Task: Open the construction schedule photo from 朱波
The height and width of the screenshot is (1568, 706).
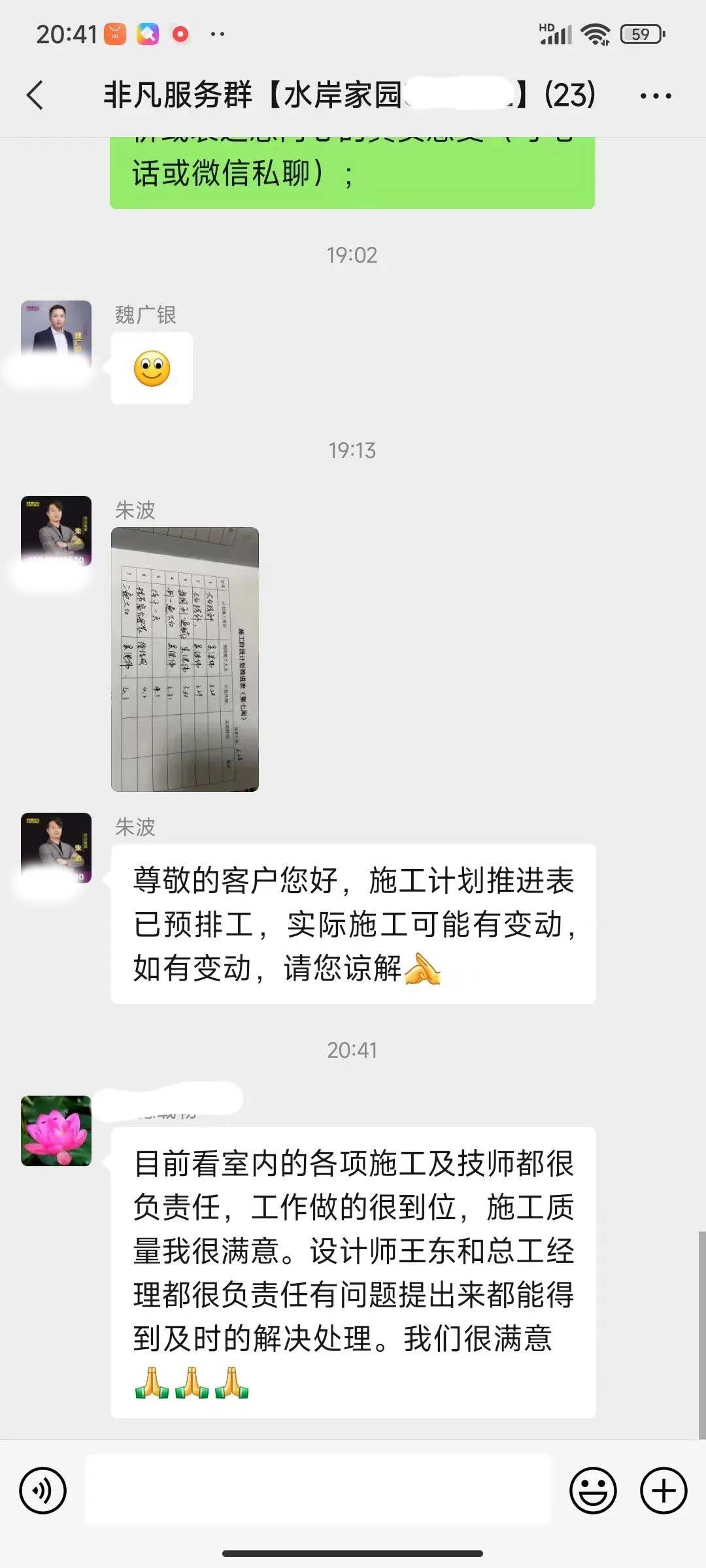Action: (x=185, y=659)
